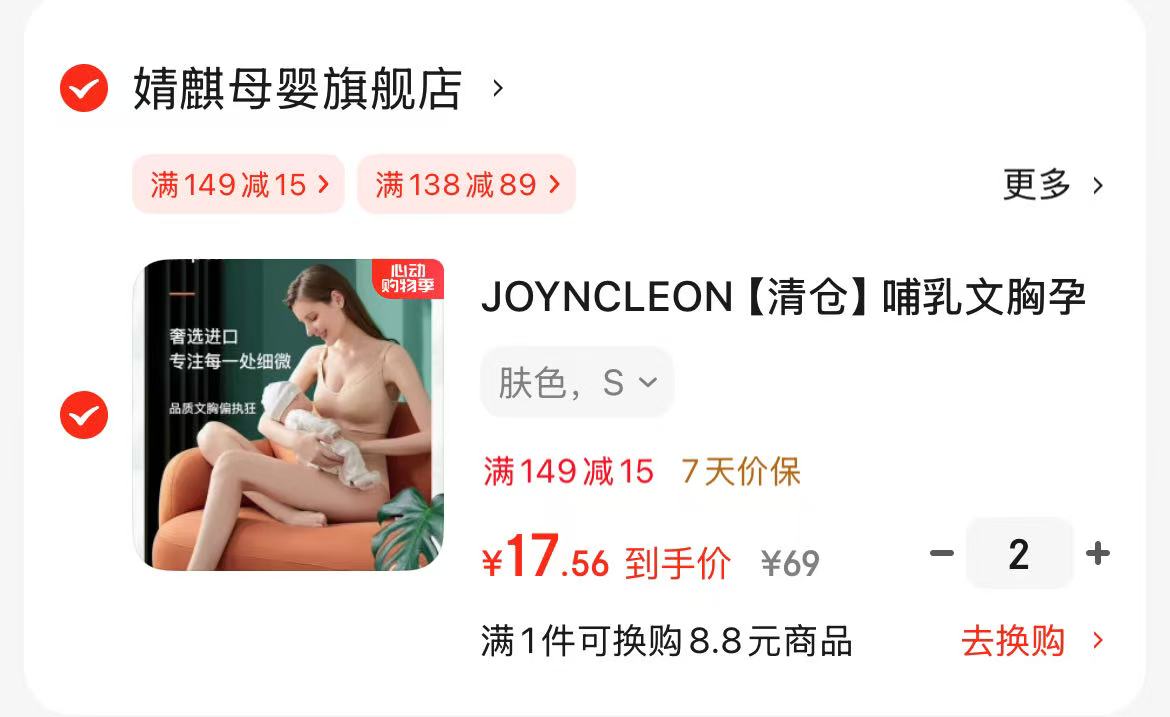View more store promotions via 更多

click(1053, 185)
